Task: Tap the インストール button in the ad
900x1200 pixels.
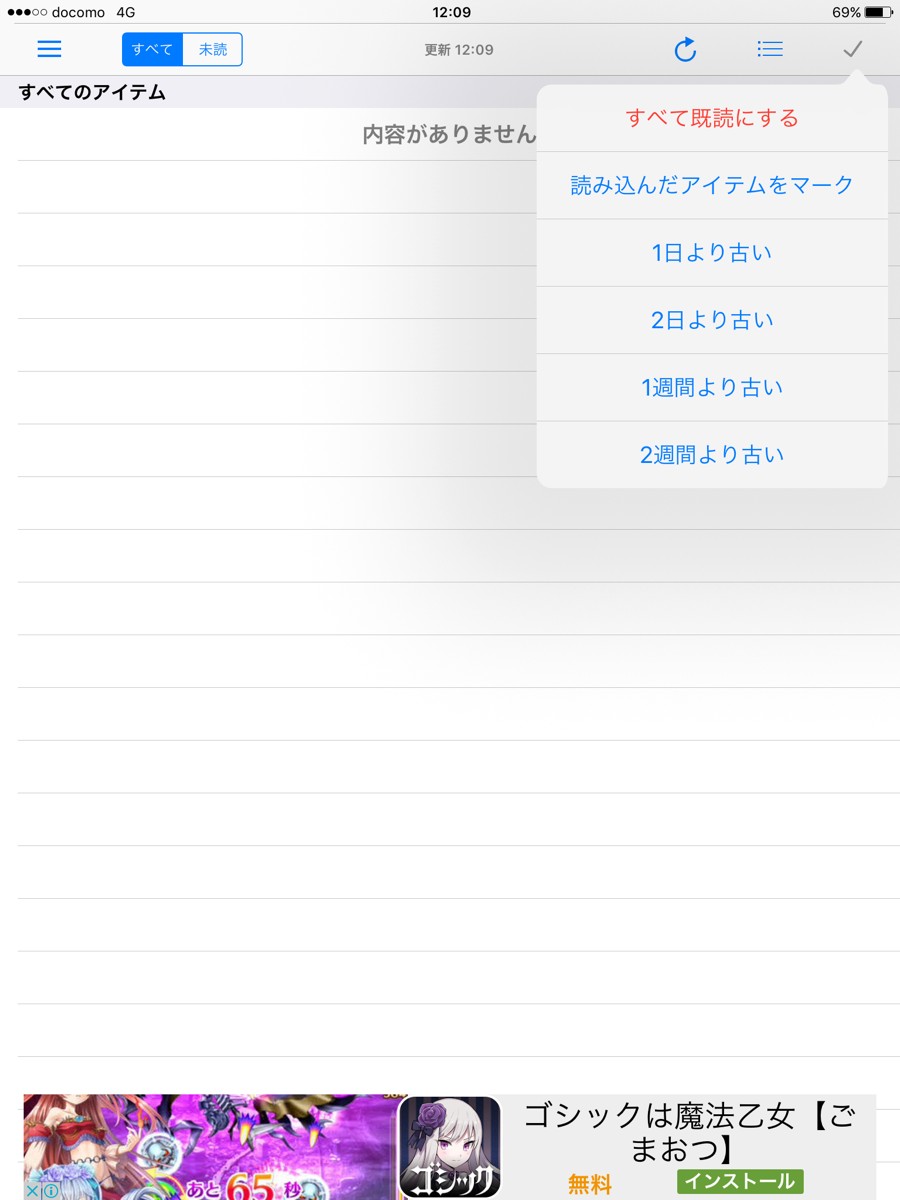Action: coord(740,1182)
